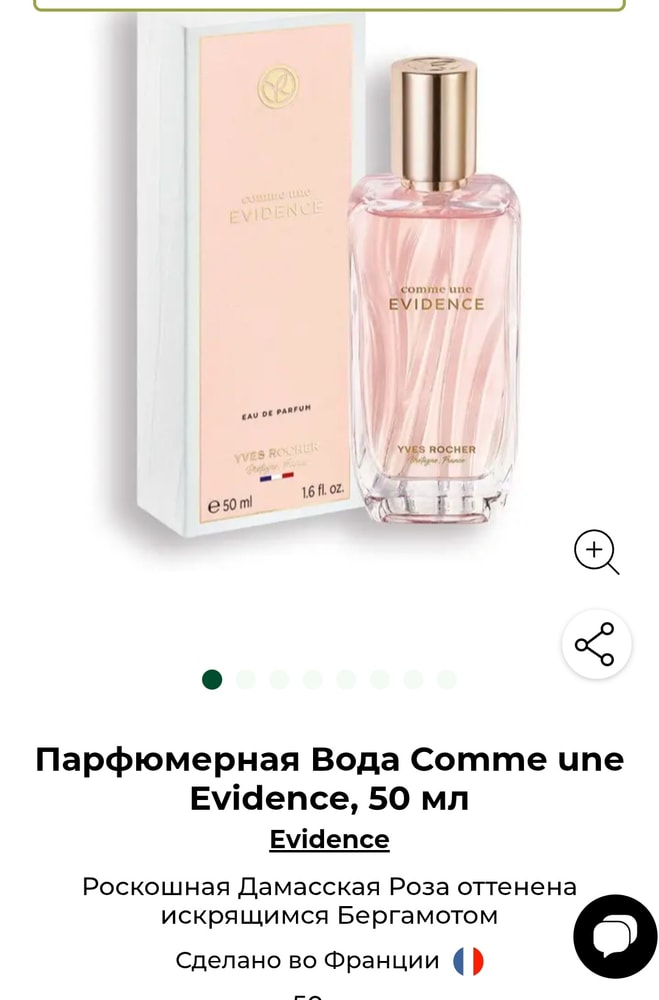
Task: Jump to the last image dot
Action: click(x=446, y=680)
